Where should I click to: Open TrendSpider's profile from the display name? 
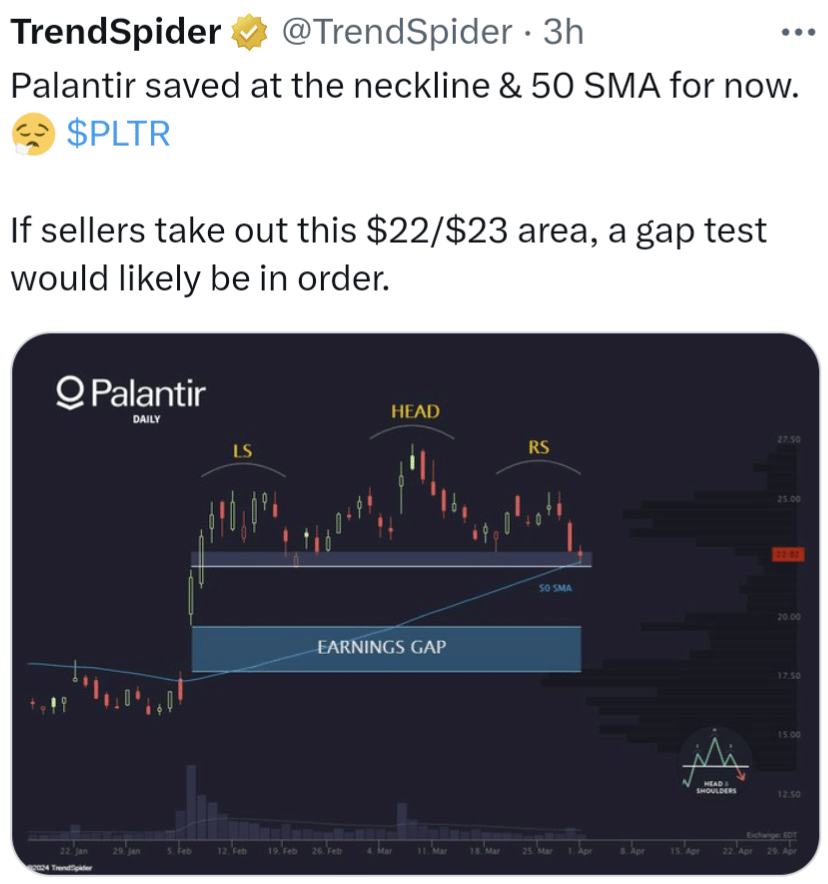coord(115,32)
